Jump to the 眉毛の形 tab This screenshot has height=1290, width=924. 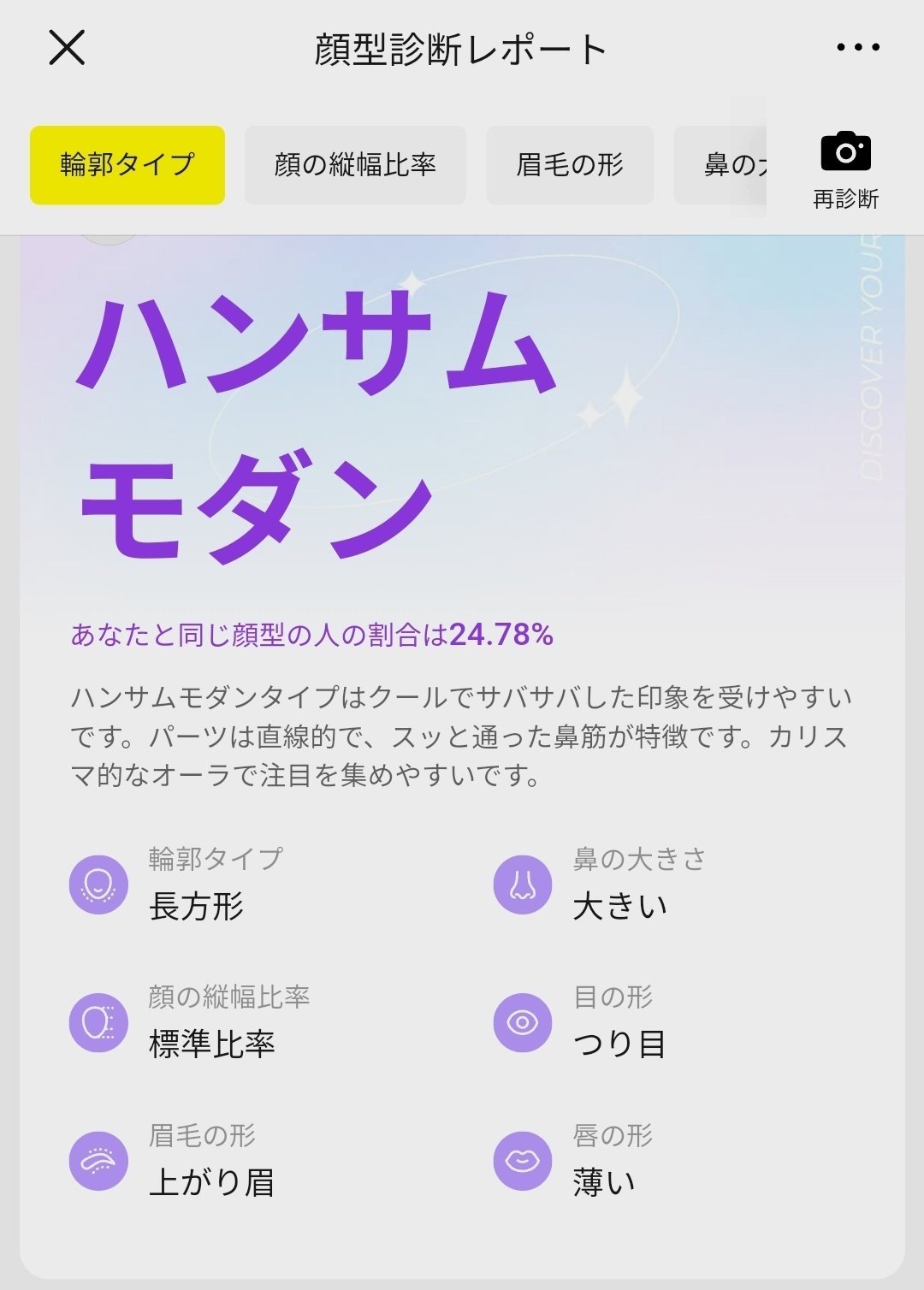click(570, 165)
